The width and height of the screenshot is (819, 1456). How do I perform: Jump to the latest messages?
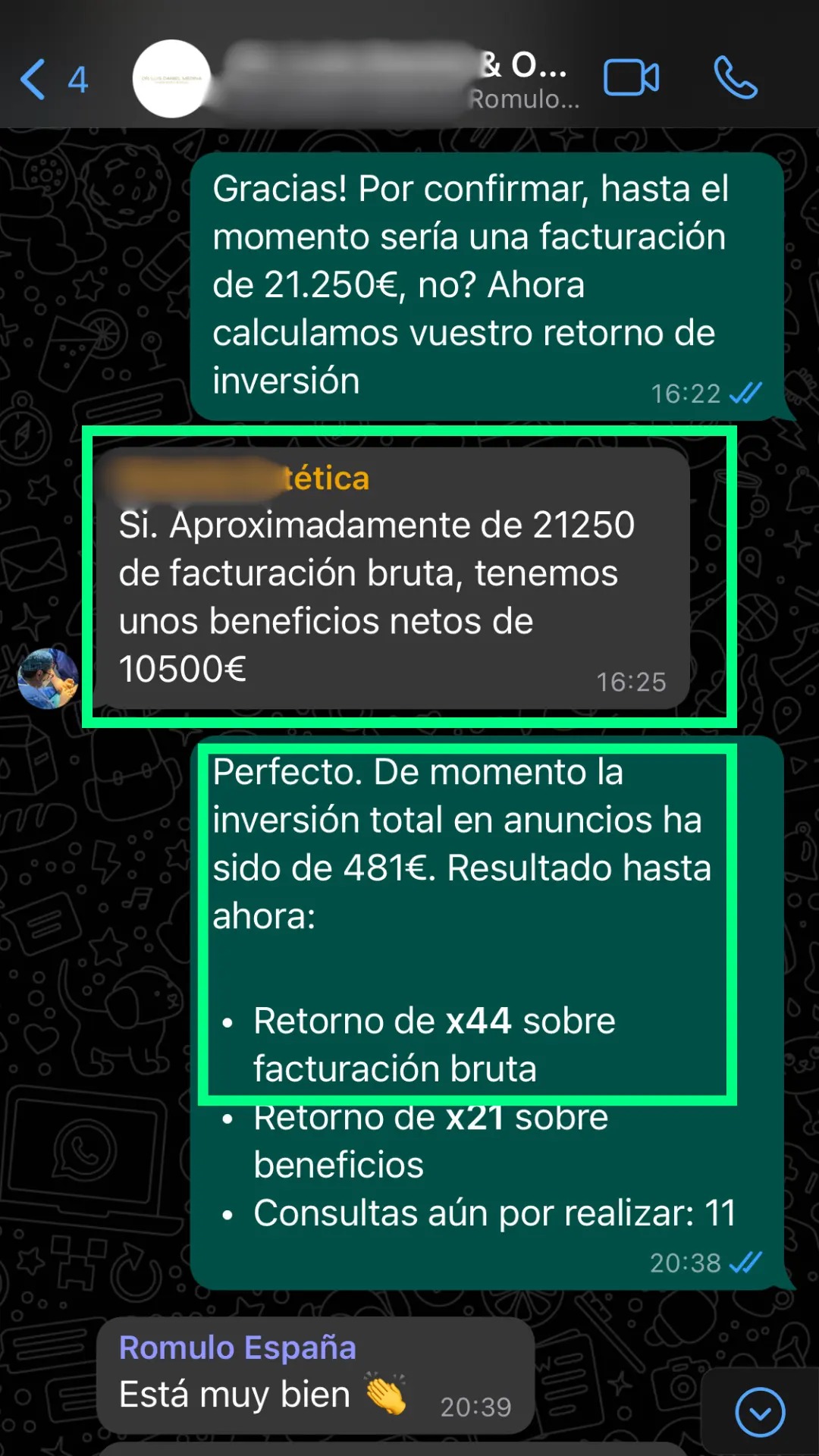click(x=760, y=1413)
